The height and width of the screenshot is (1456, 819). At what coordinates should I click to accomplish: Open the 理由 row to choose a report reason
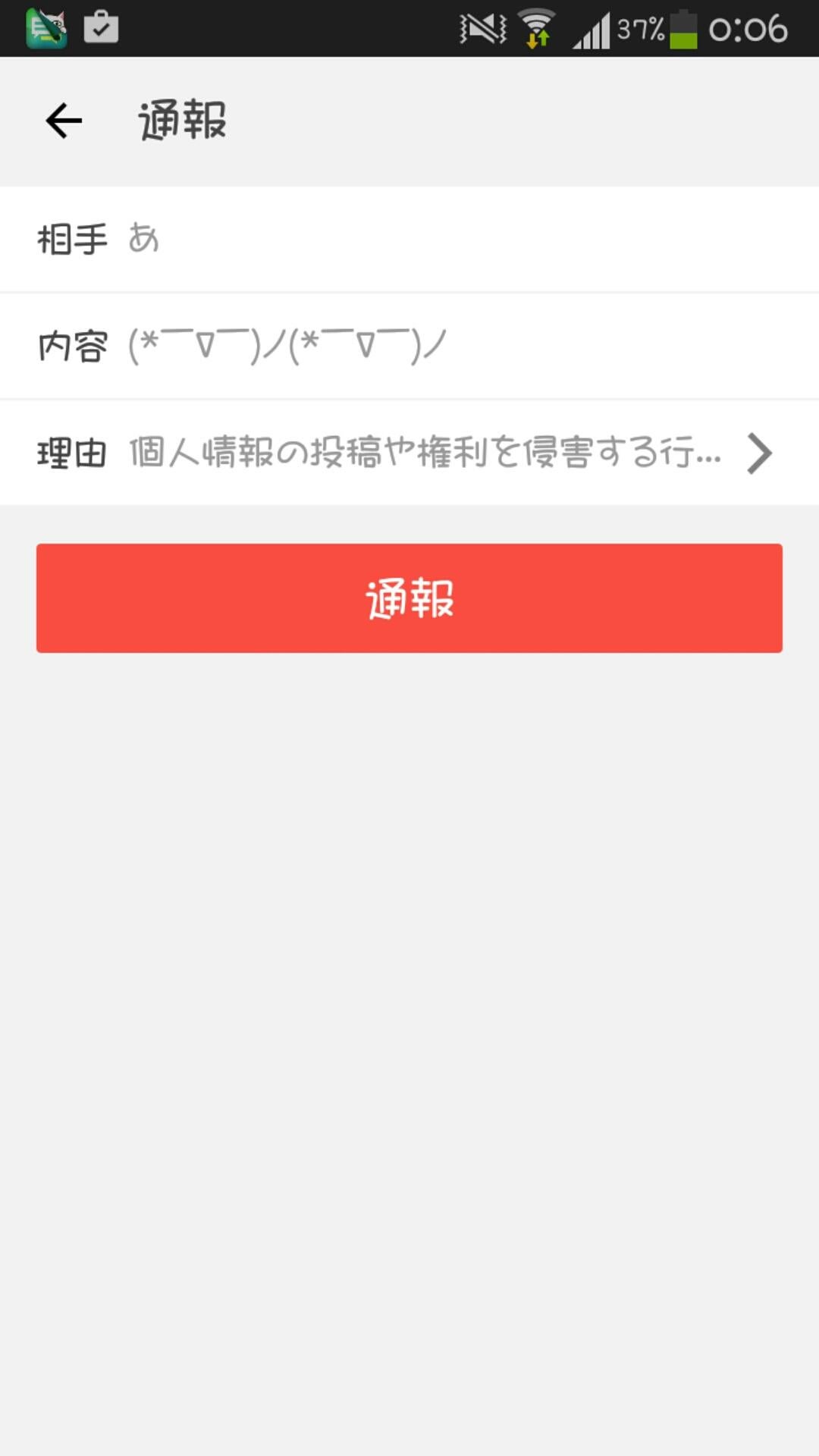(409, 453)
